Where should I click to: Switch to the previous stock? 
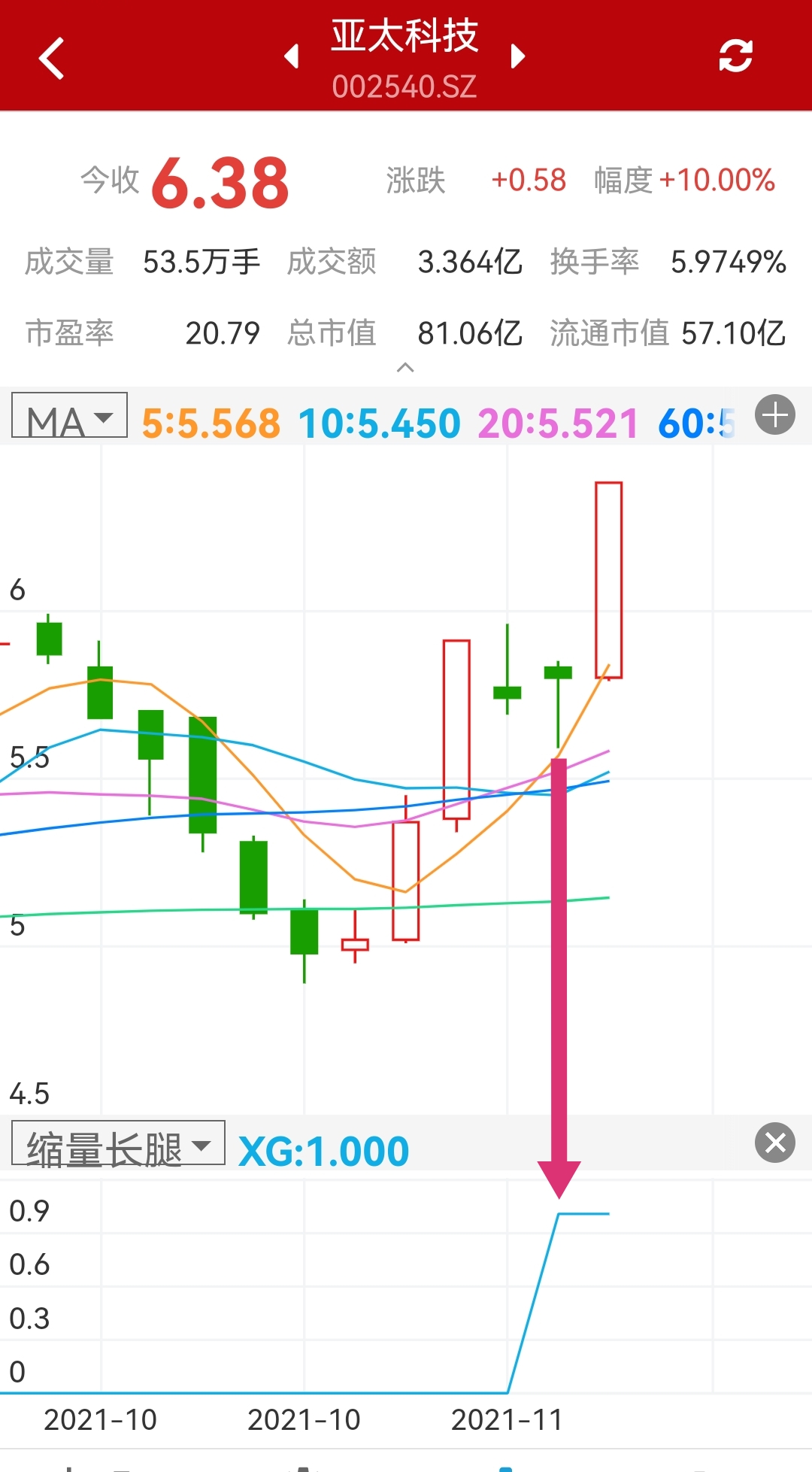(292, 56)
